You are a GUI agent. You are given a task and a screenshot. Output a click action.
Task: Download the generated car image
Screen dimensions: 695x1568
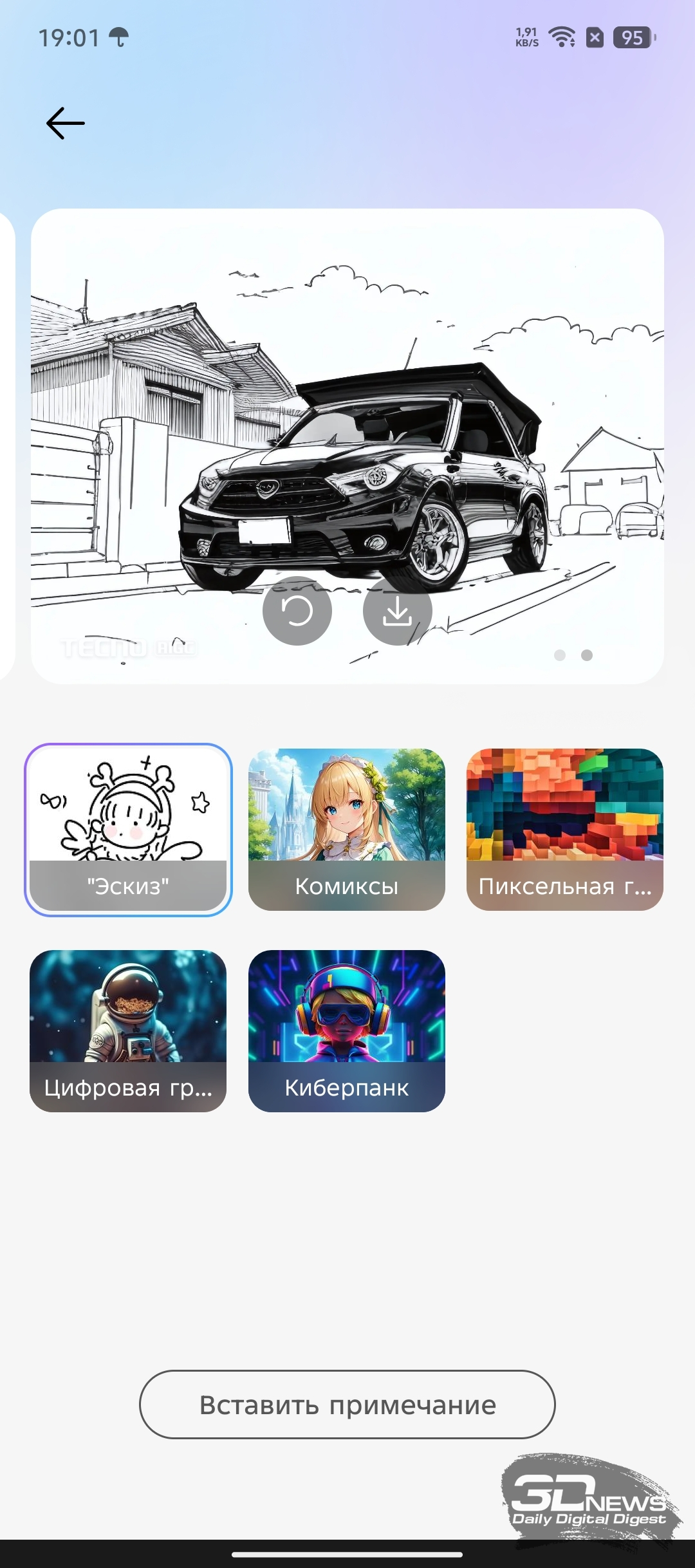(x=398, y=611)
